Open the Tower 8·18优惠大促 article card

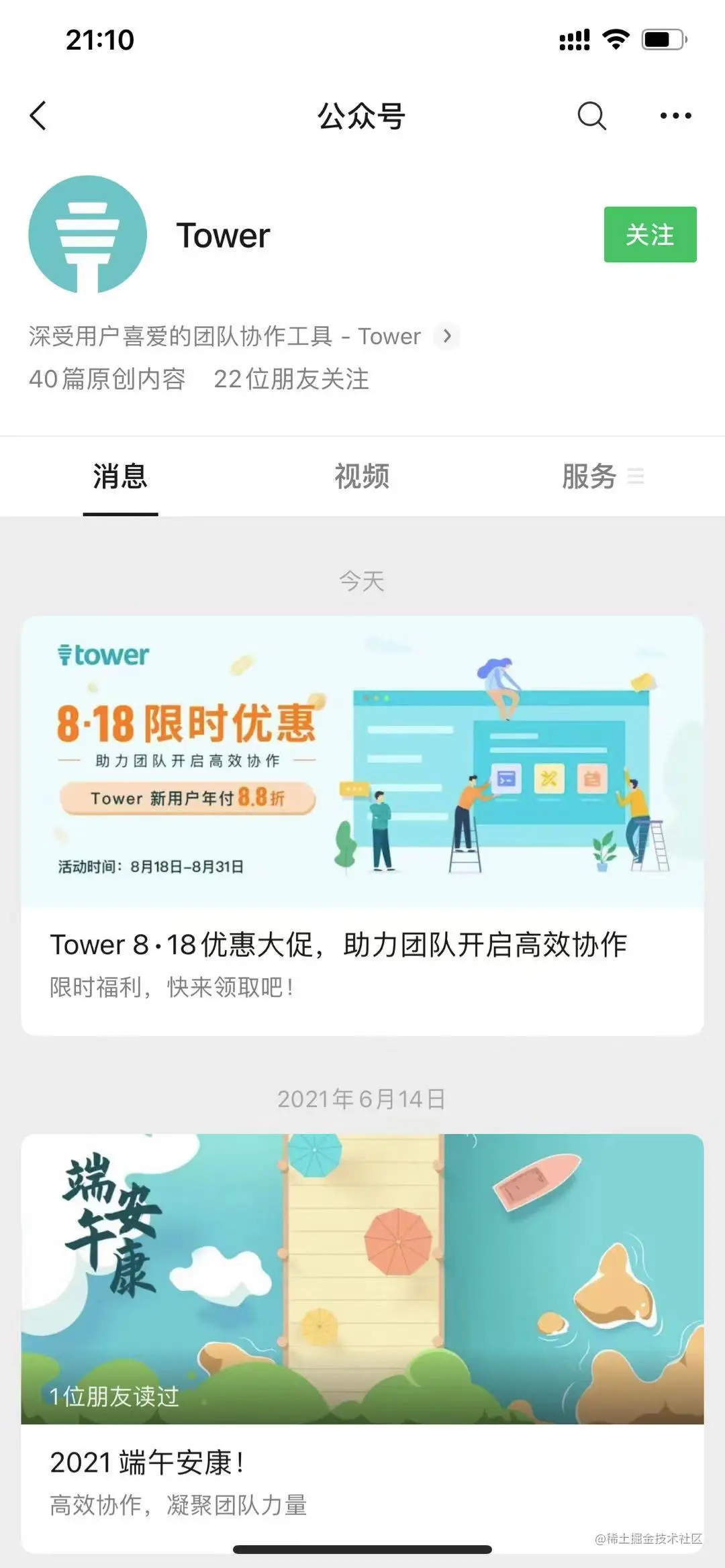(362, 825)
